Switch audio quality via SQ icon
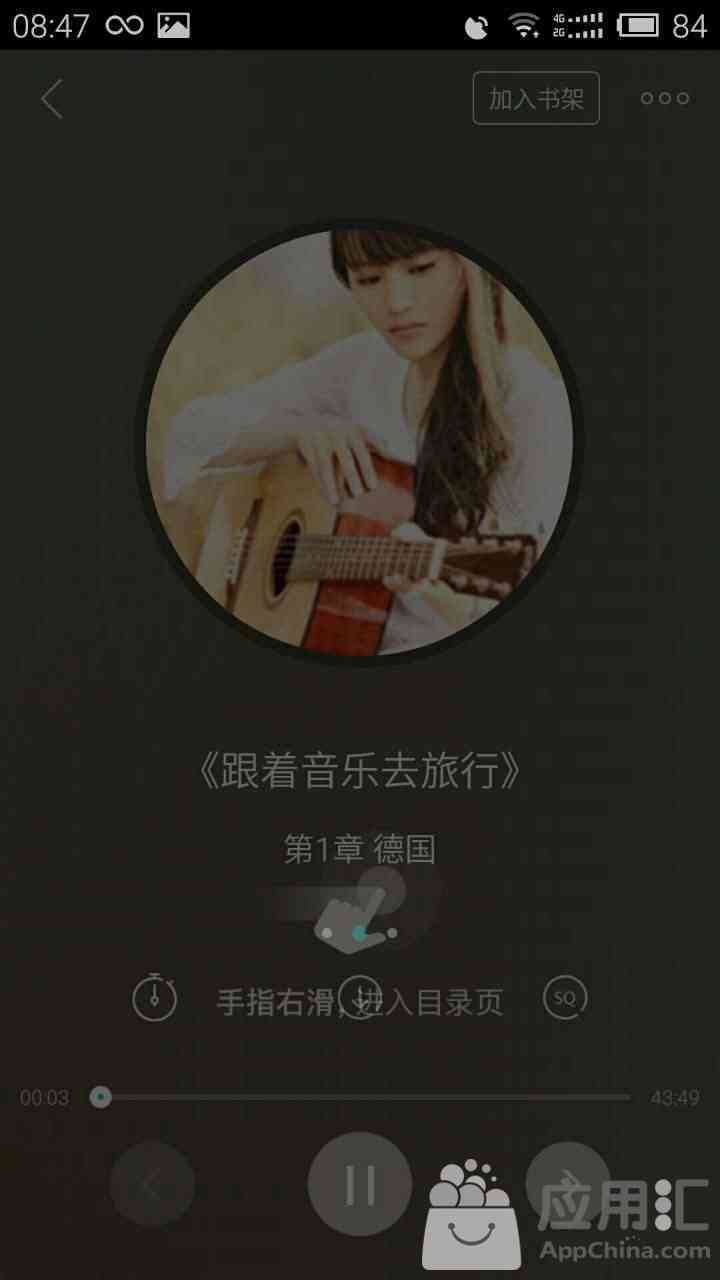This screenshot has height=1280, width=720. (565, 996)
